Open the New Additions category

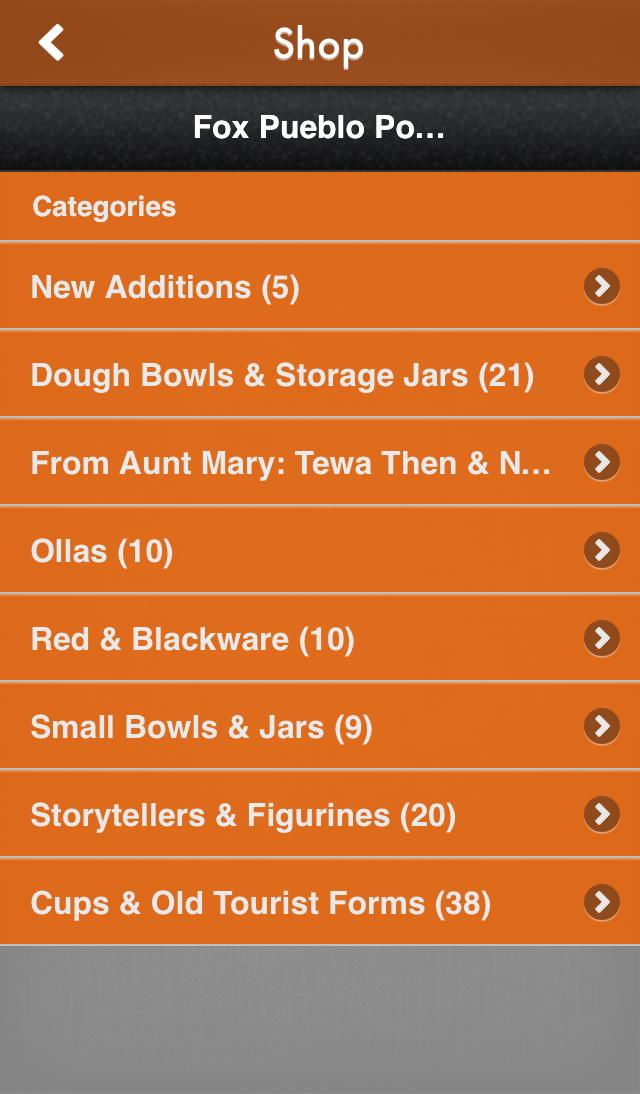320,287
